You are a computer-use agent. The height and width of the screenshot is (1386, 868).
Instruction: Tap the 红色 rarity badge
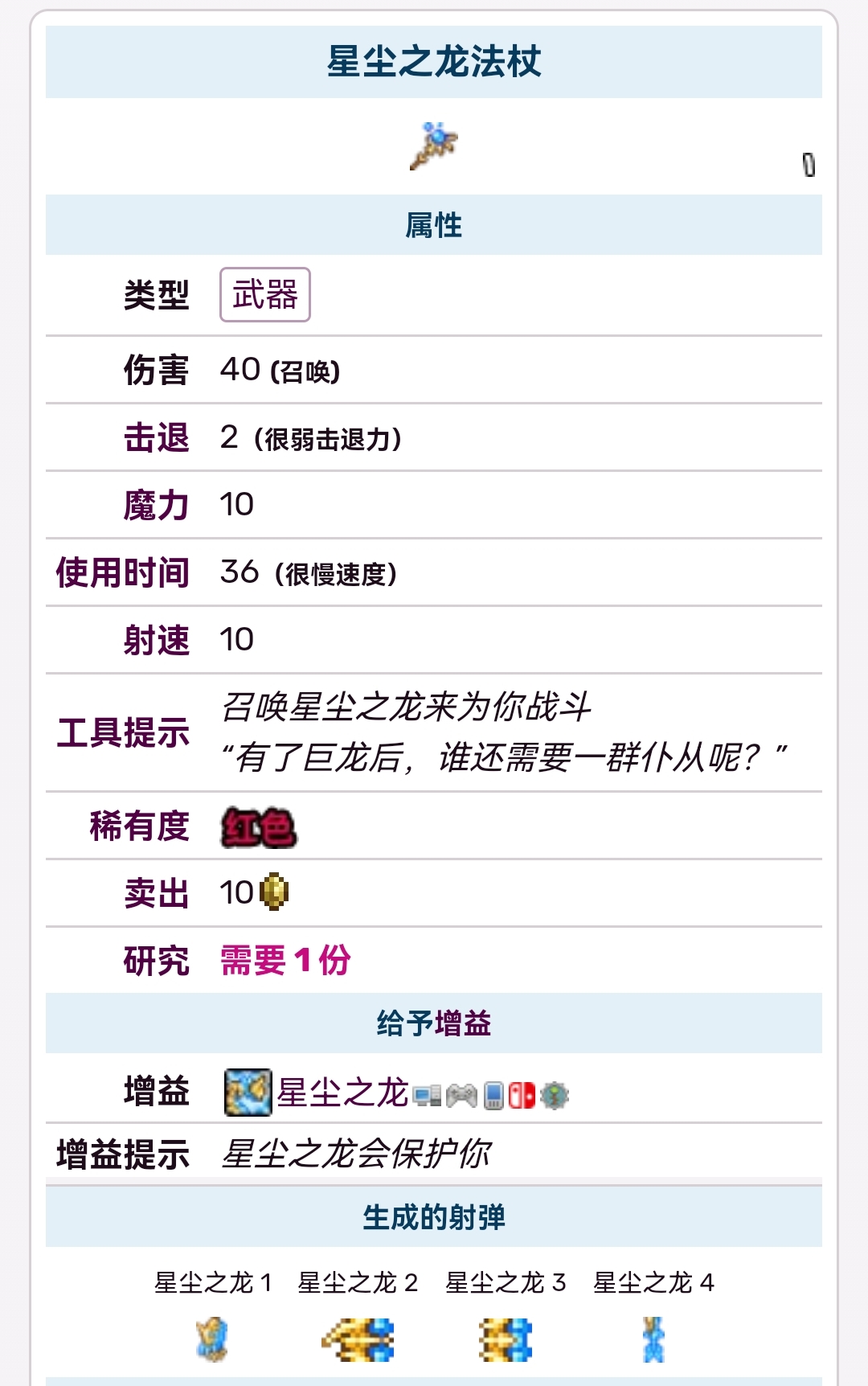point(259,827)
